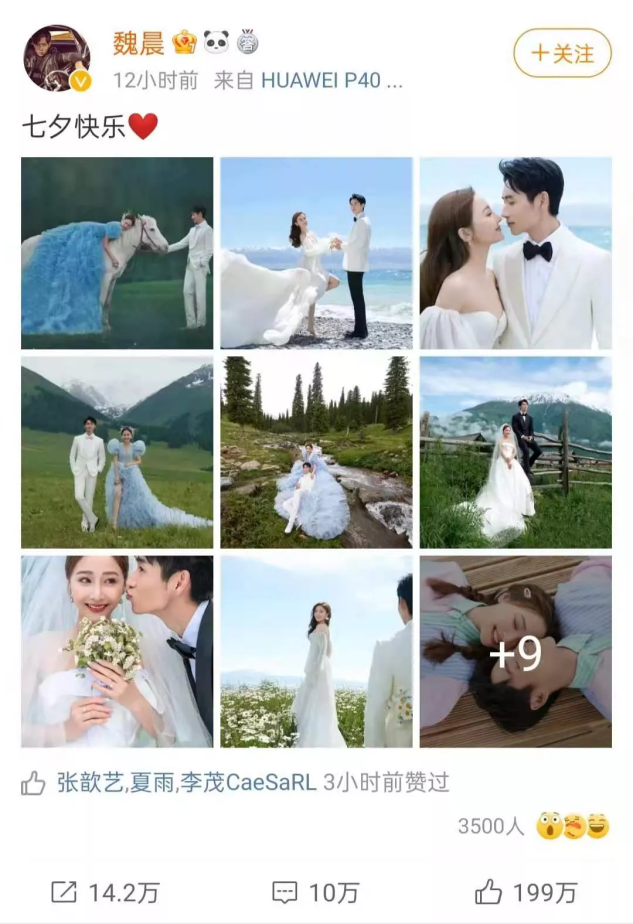Repost this post showing 14.2万
This screenshot has width=633, height=924.
click(x=96, y=891)
